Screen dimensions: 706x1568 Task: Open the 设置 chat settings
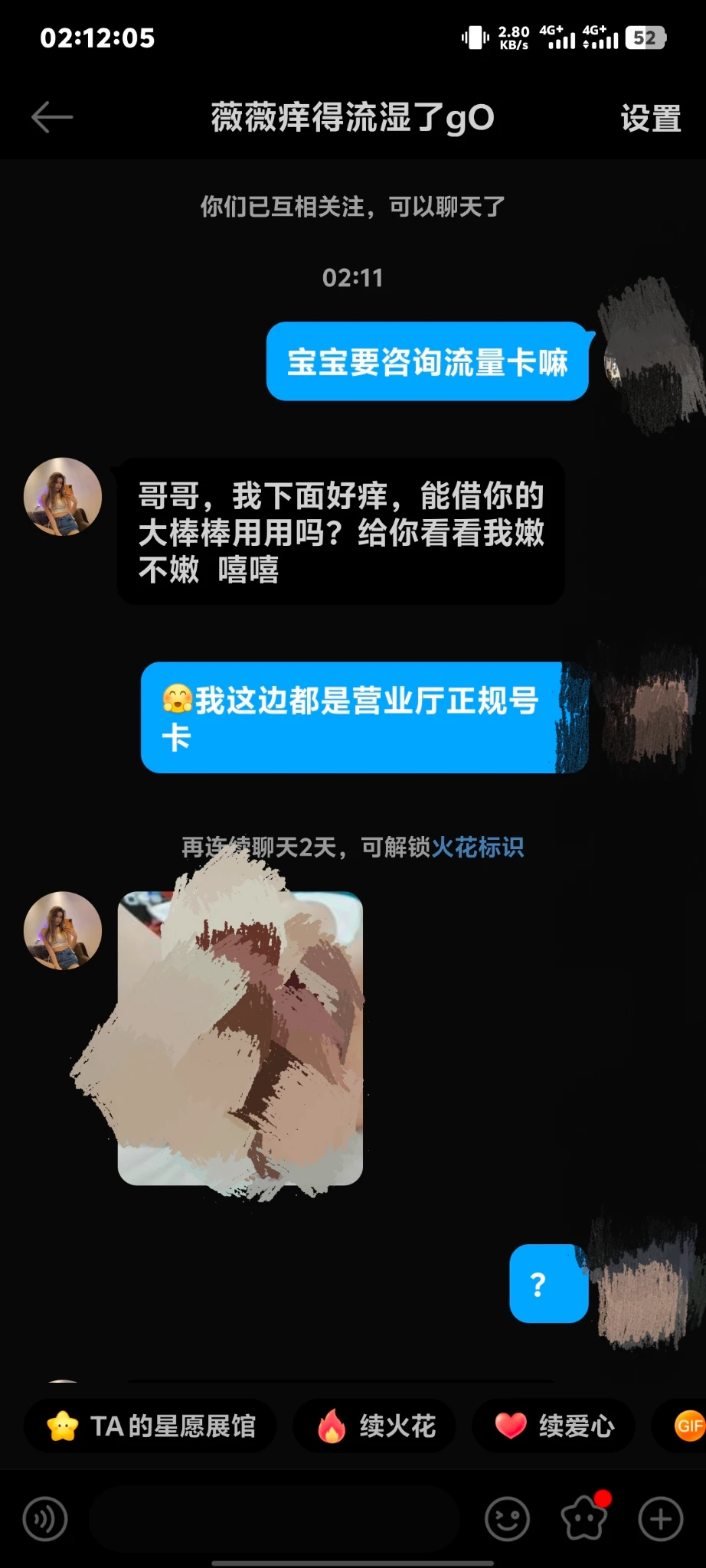(650, 119)
